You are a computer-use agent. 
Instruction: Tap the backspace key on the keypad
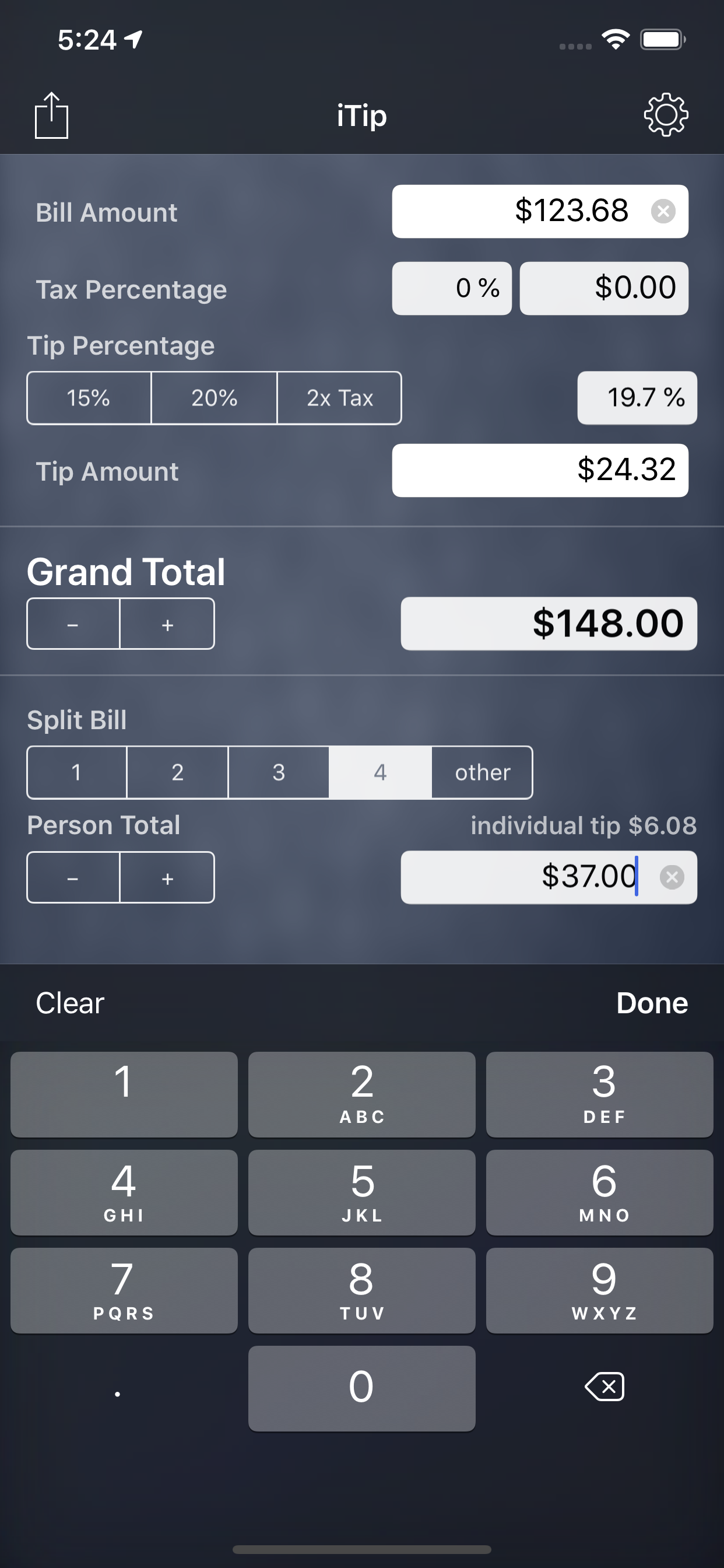pyautogui.click(x=603, y=1387)
